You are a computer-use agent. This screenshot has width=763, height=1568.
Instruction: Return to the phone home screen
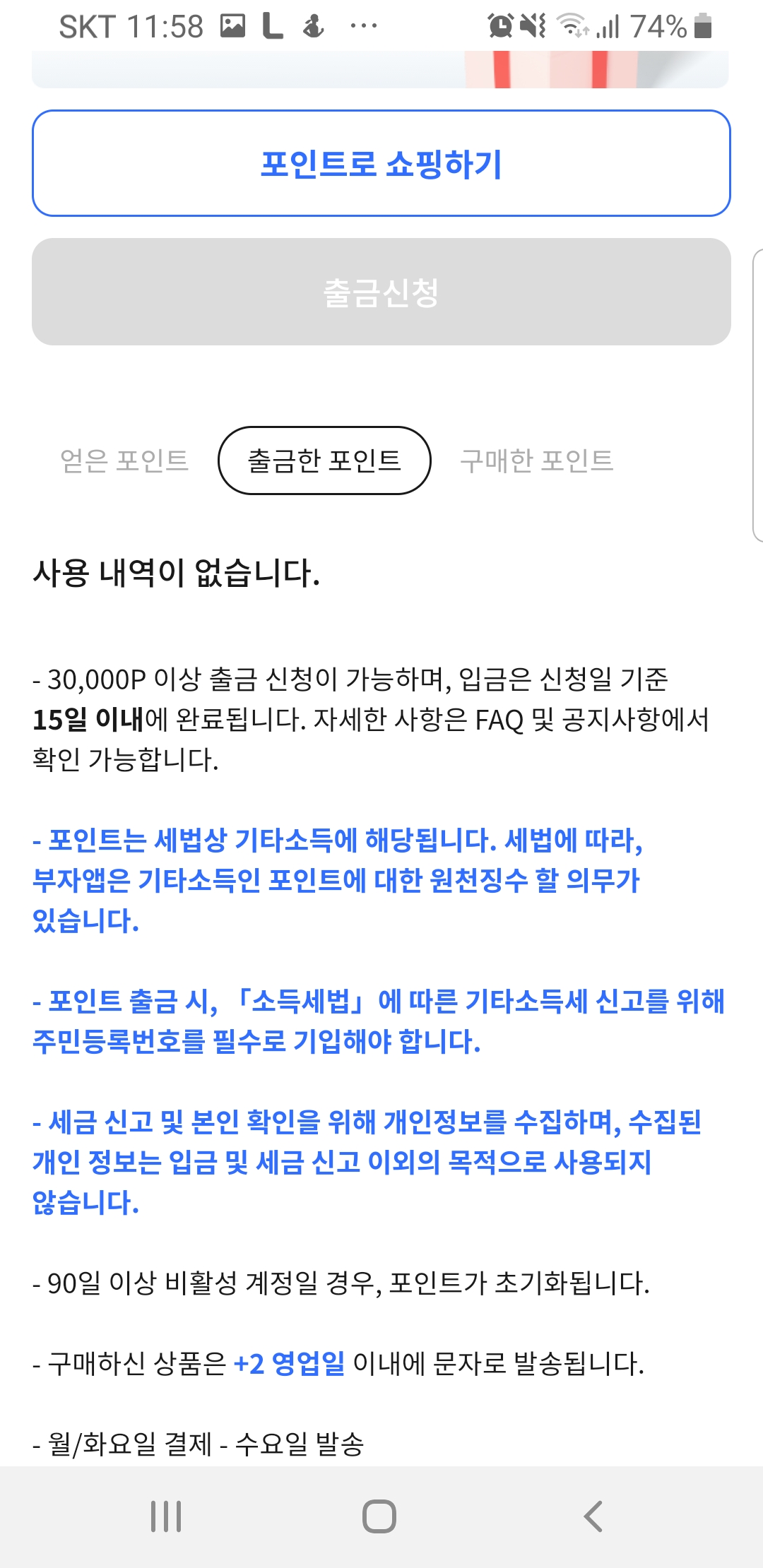click(x=379, y=1516)
